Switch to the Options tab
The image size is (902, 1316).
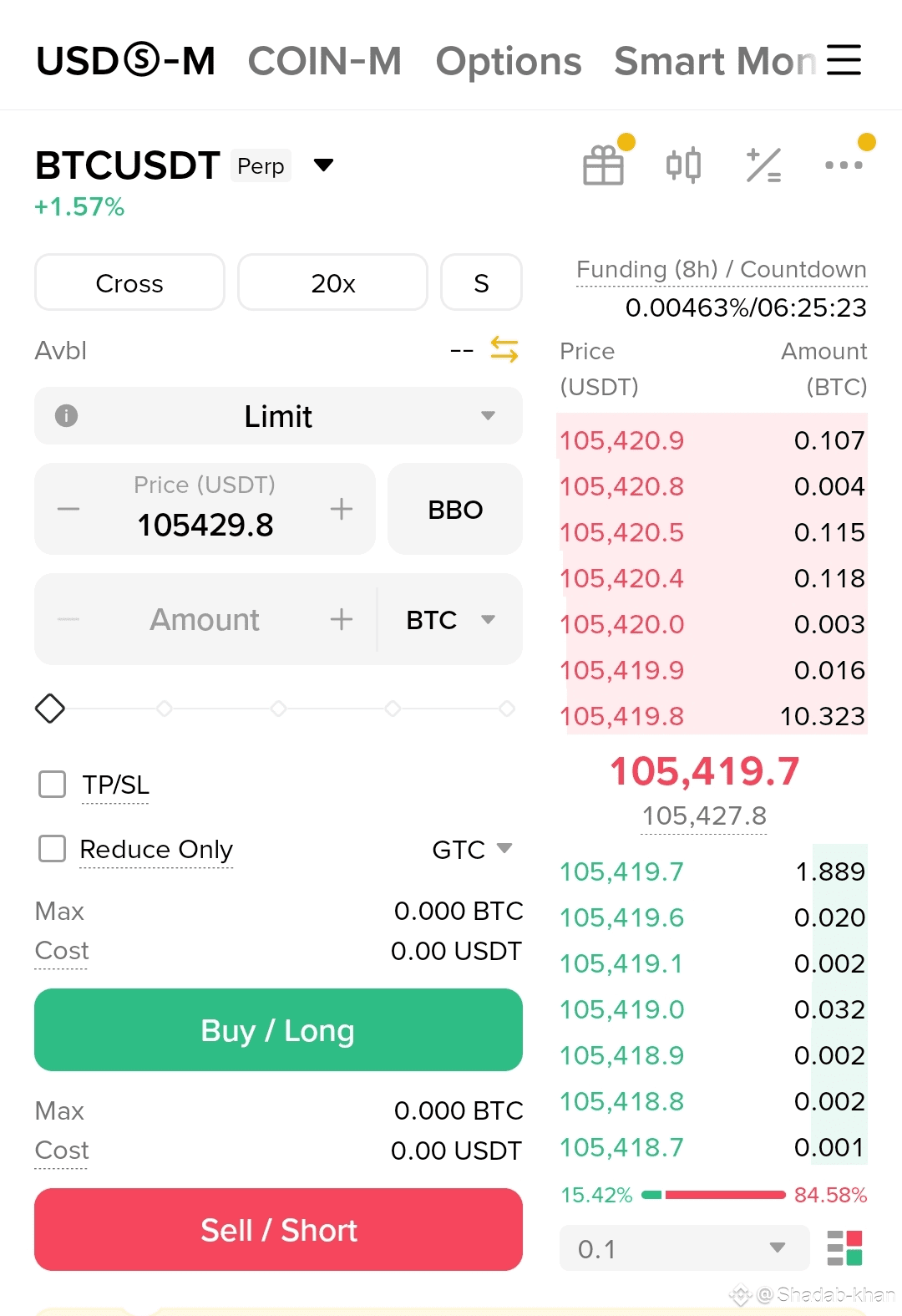(508, 61)
